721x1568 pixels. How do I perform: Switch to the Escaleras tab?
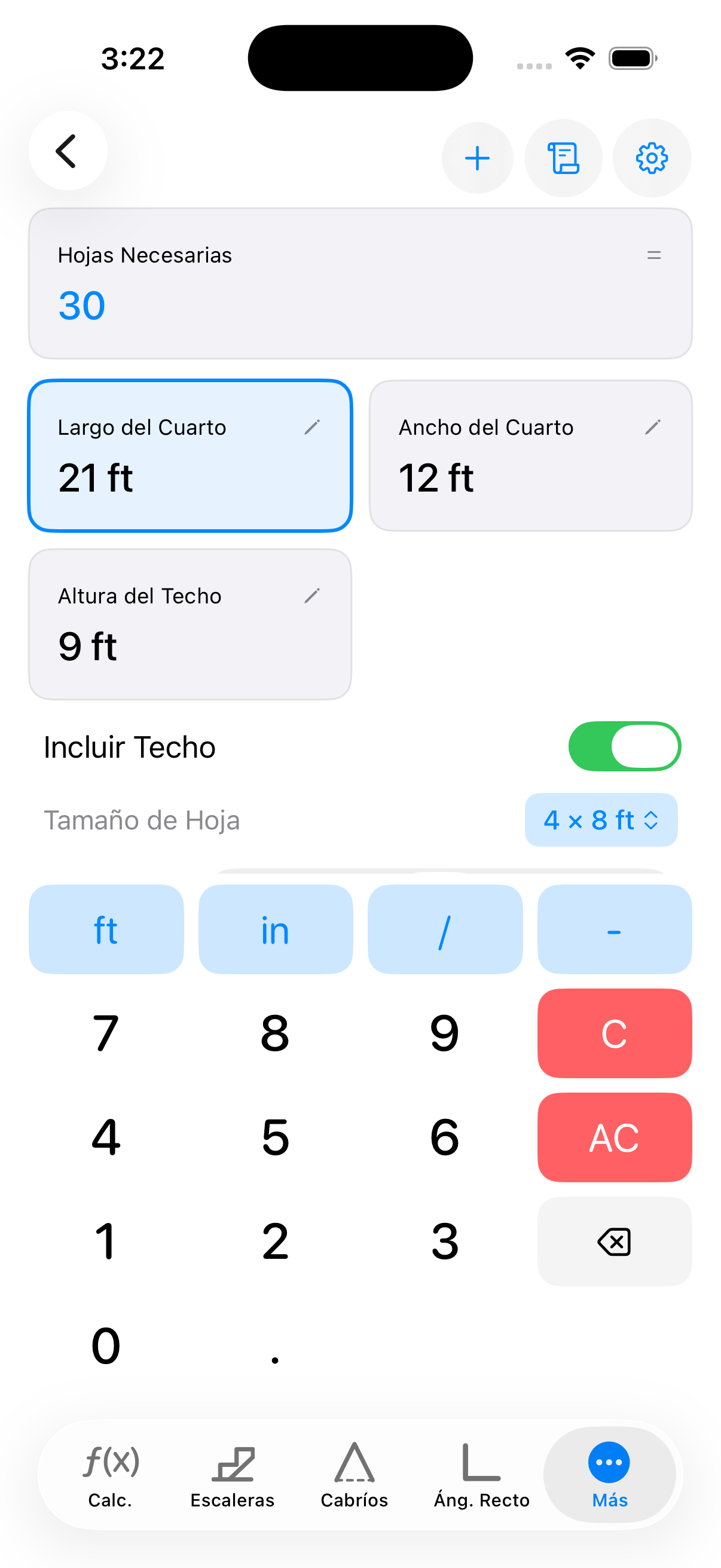pos(233,1474)
